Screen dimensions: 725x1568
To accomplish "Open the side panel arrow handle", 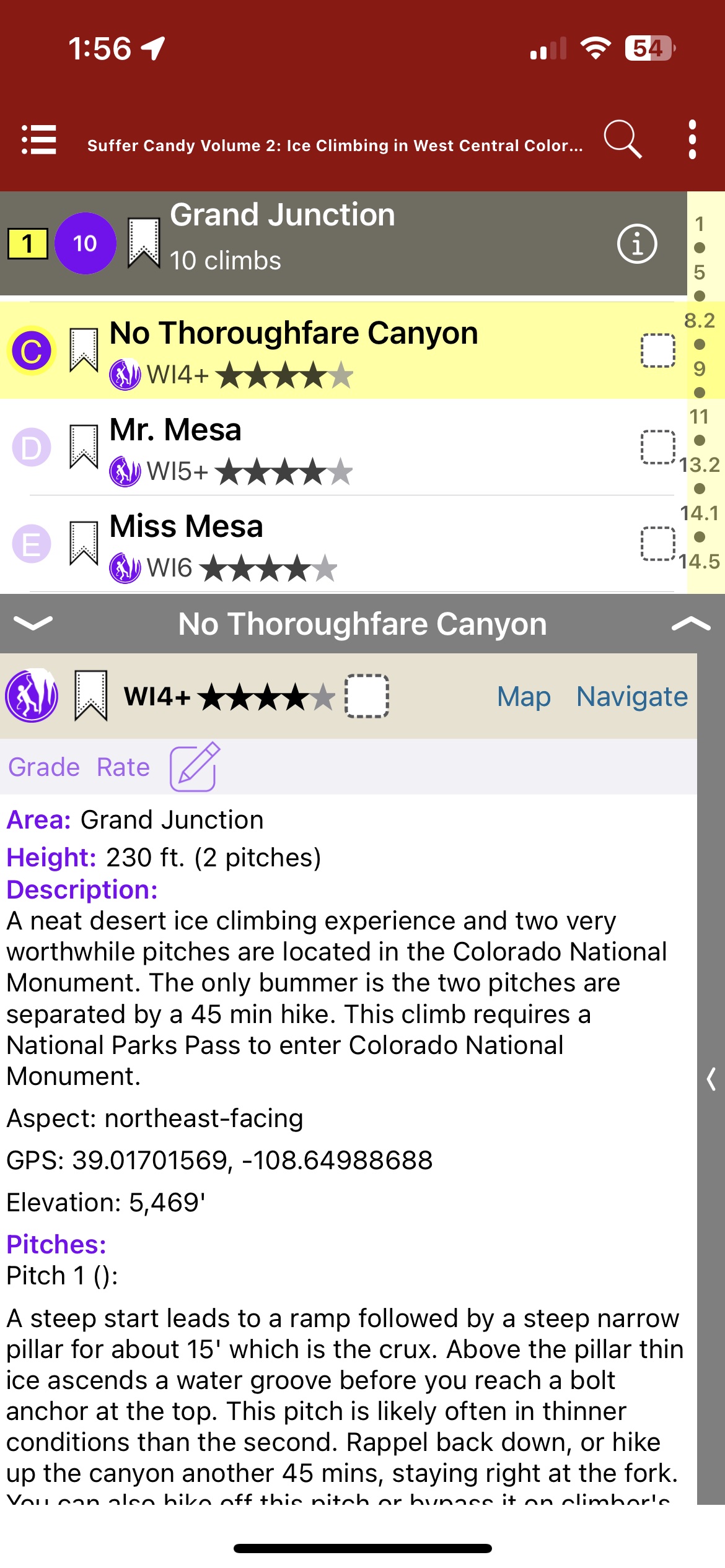I will click(711, 1079).
